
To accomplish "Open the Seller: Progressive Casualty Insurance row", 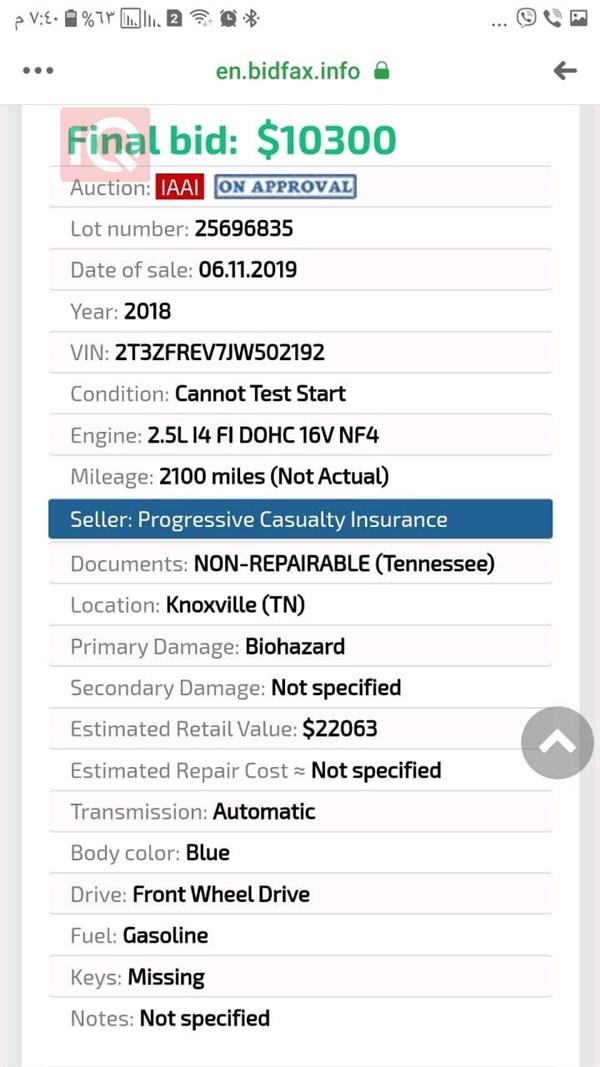I will point(300,520).
